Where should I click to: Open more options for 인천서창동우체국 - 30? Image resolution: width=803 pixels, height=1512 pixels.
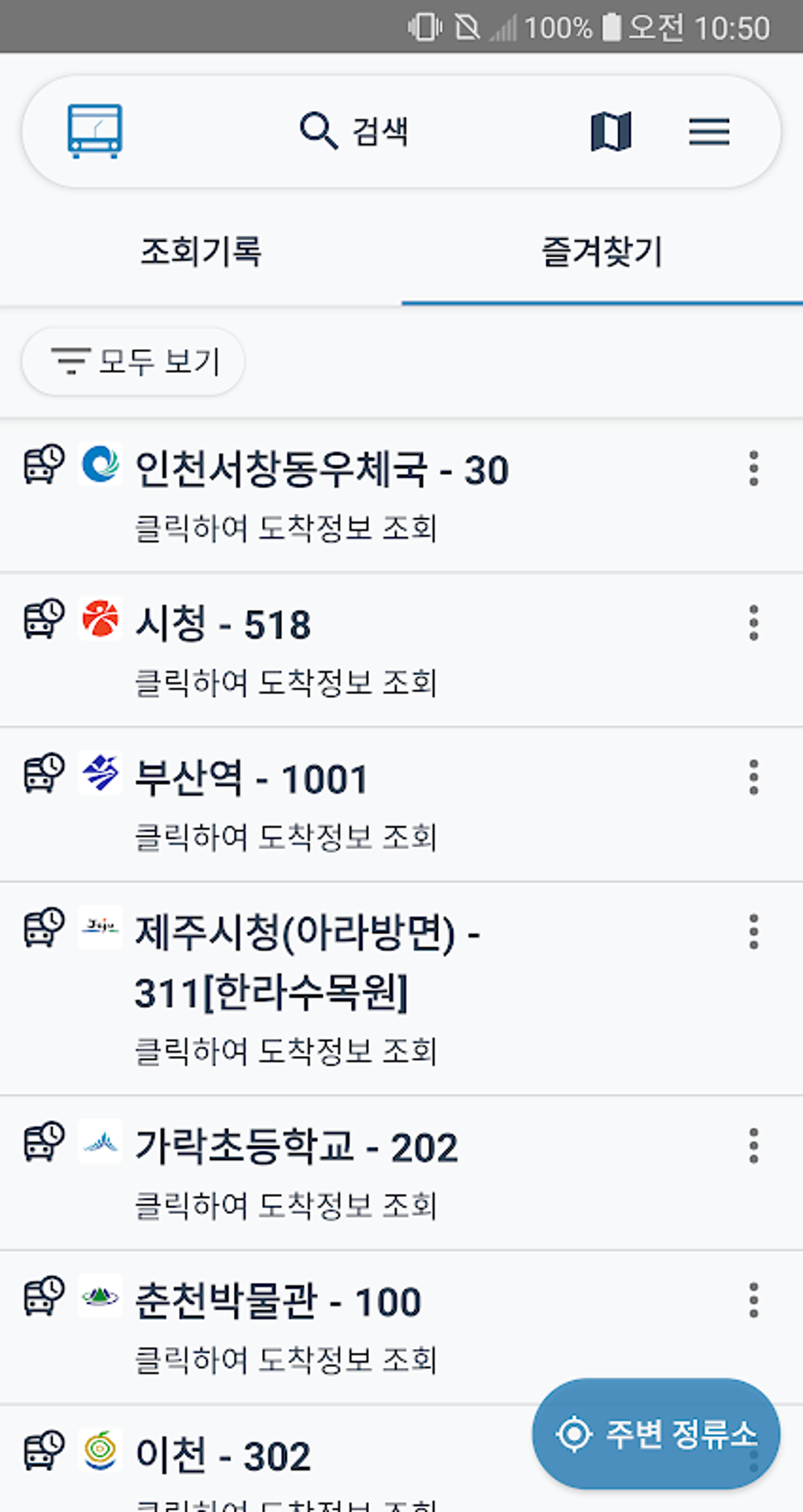tap(753, 469)
